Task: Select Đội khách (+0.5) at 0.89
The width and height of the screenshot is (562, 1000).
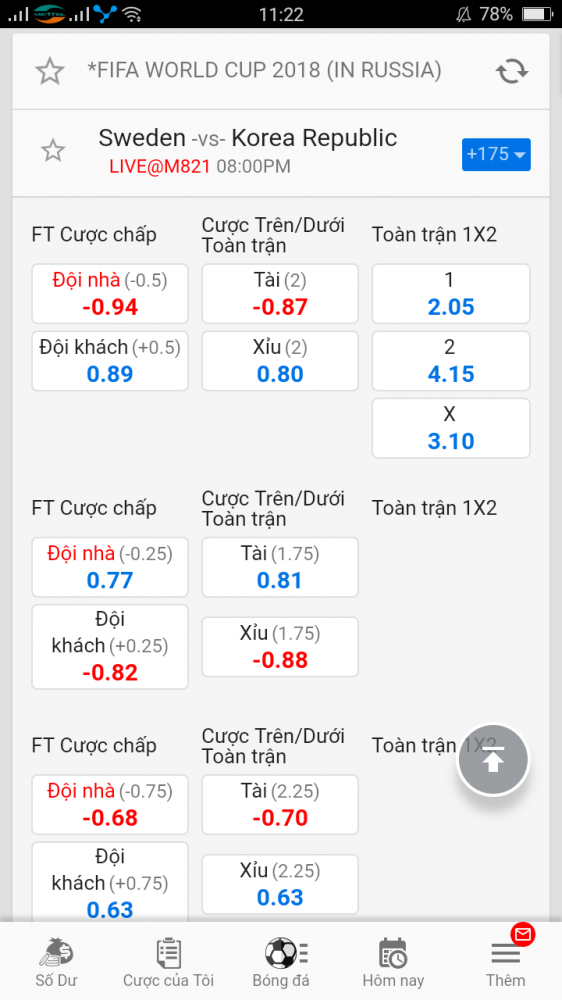Action: pos(110,360)
